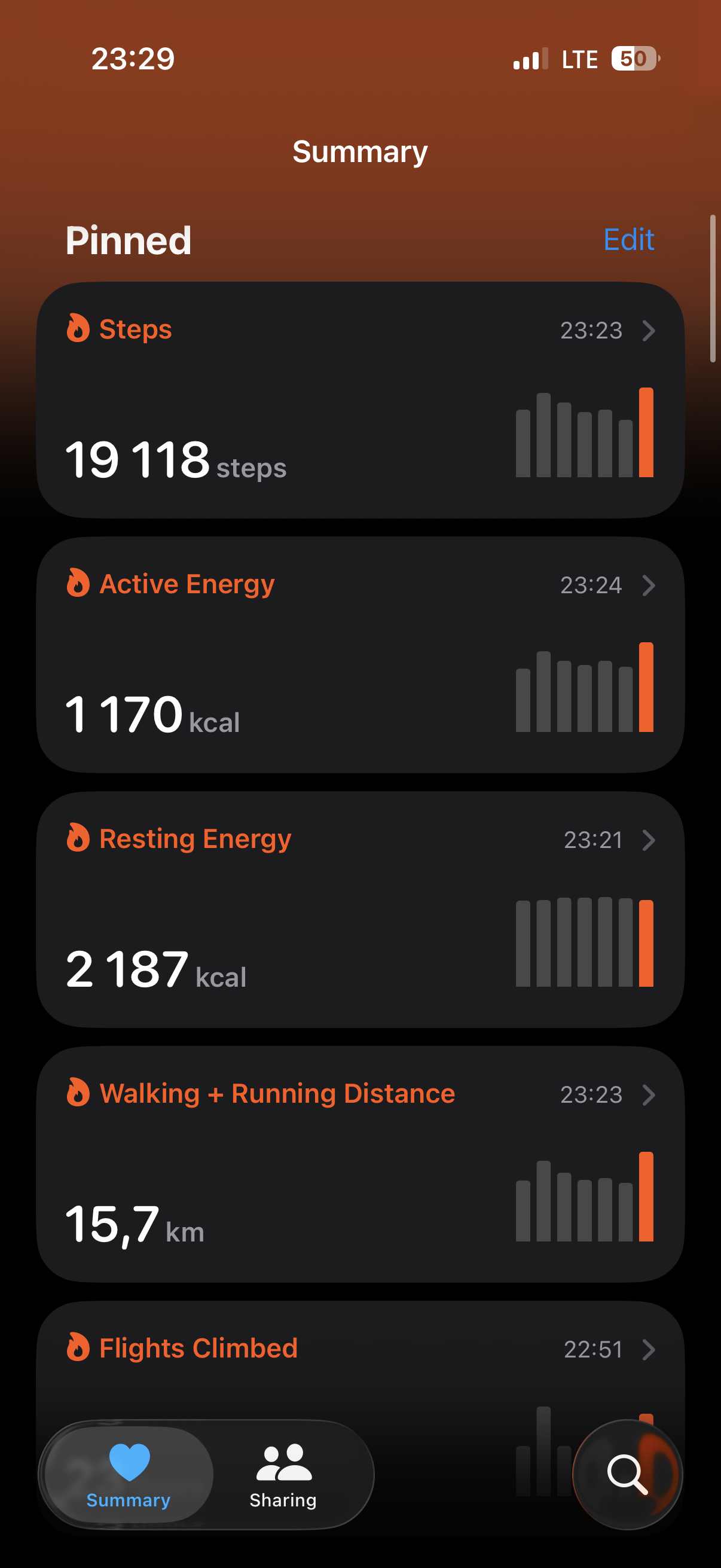Open Walking + Running Distance card
The height and width of the screenshot is (1568, 721).
[x=360, y=1164]
